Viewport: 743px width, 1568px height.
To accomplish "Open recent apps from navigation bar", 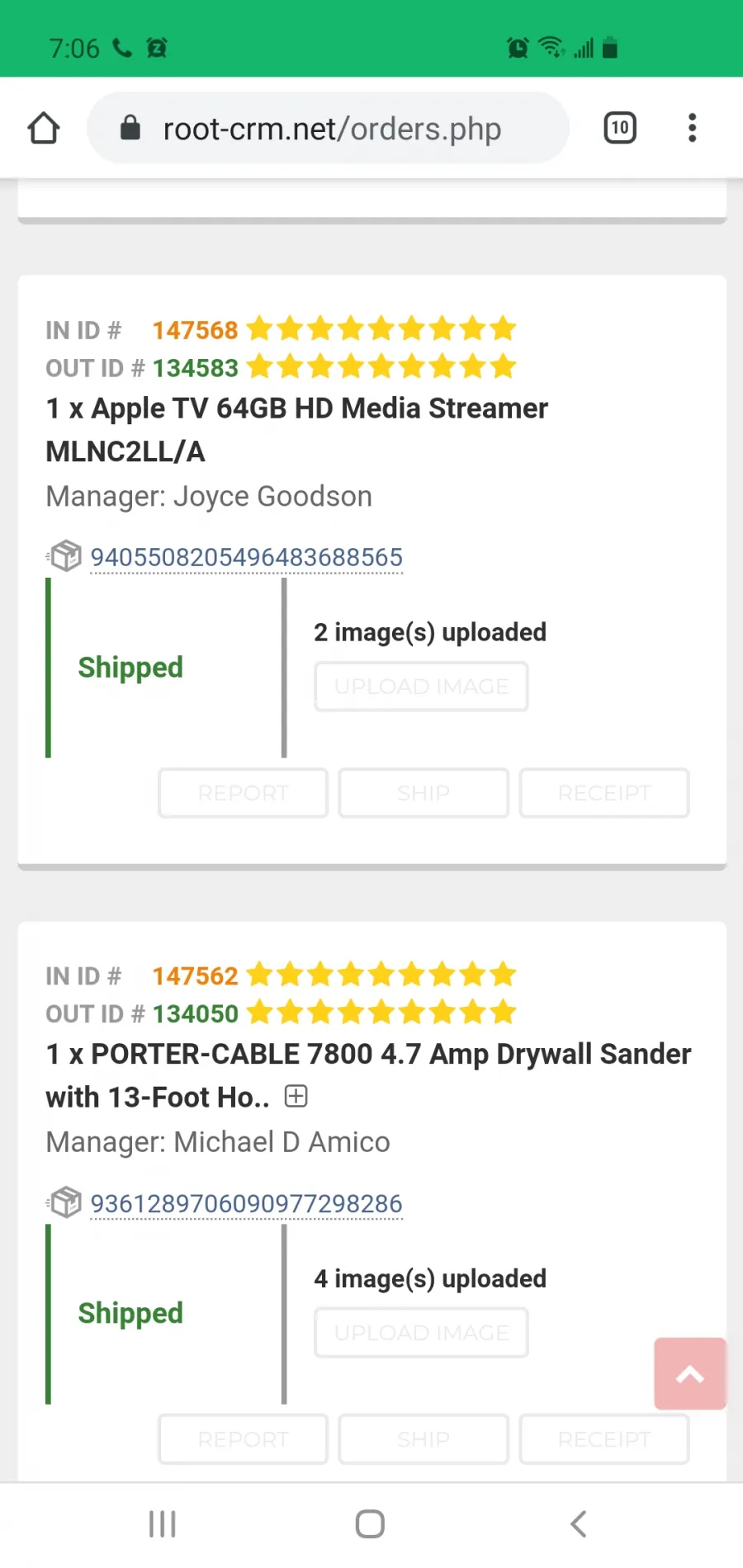I will pyautogui.click(x=163, y=1524).
